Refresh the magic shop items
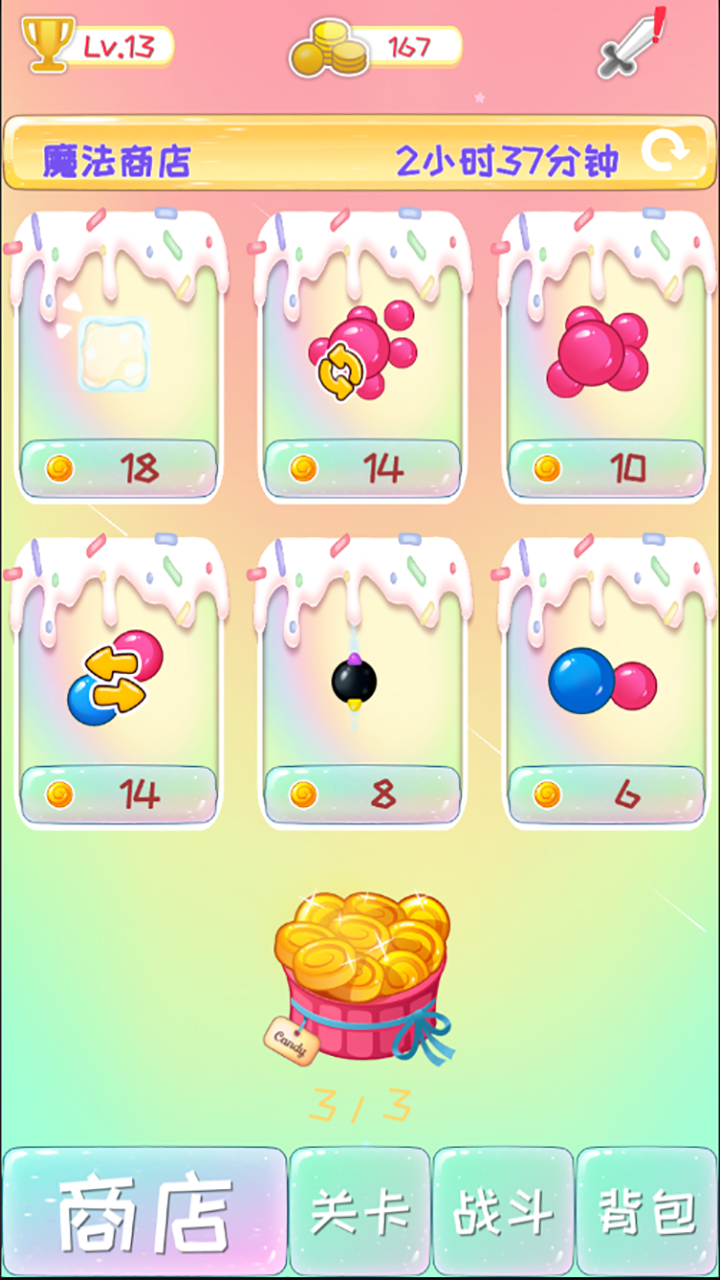This screenshot has width=720, height=1280. 664,153
